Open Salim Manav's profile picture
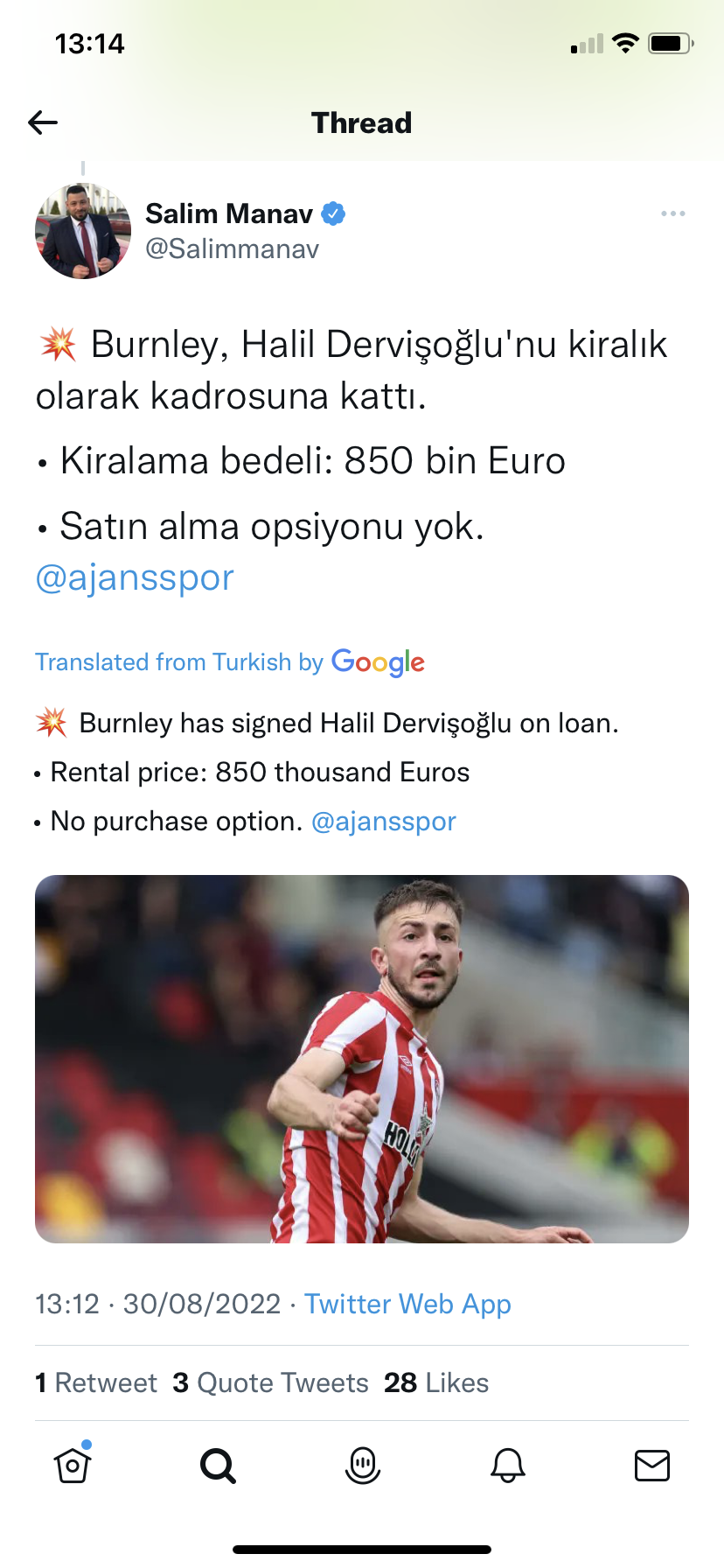Viewport: 724px width, 1568px height. 83,231
